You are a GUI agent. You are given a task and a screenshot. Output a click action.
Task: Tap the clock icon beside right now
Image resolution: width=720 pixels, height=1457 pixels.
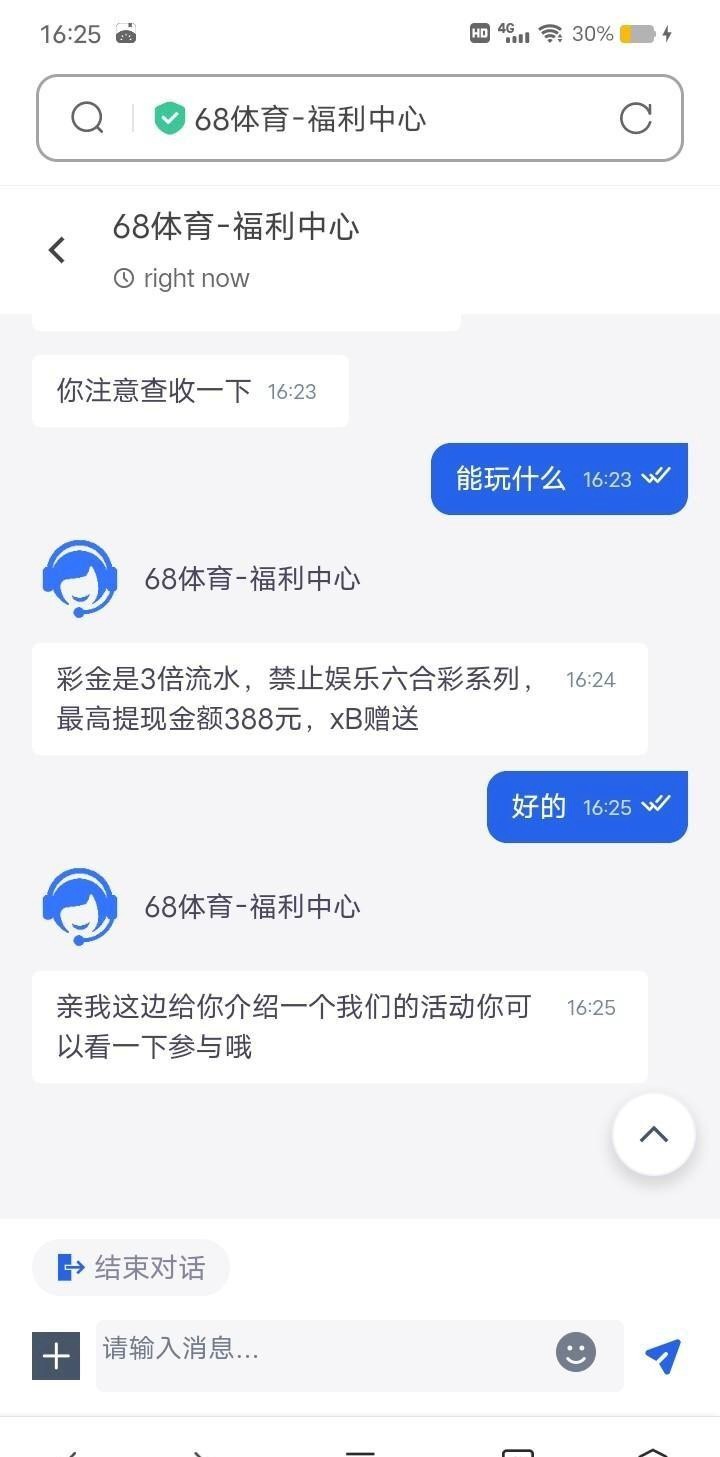point(122,278)
